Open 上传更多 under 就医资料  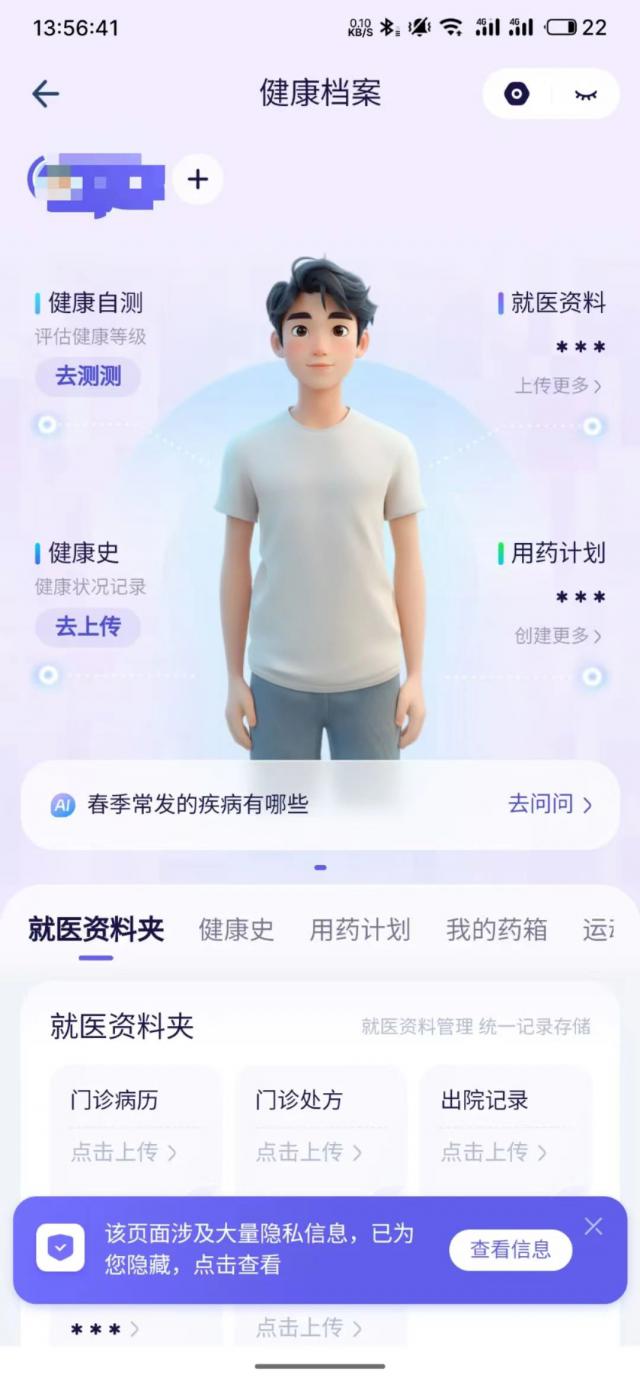(x=558, y=385)
